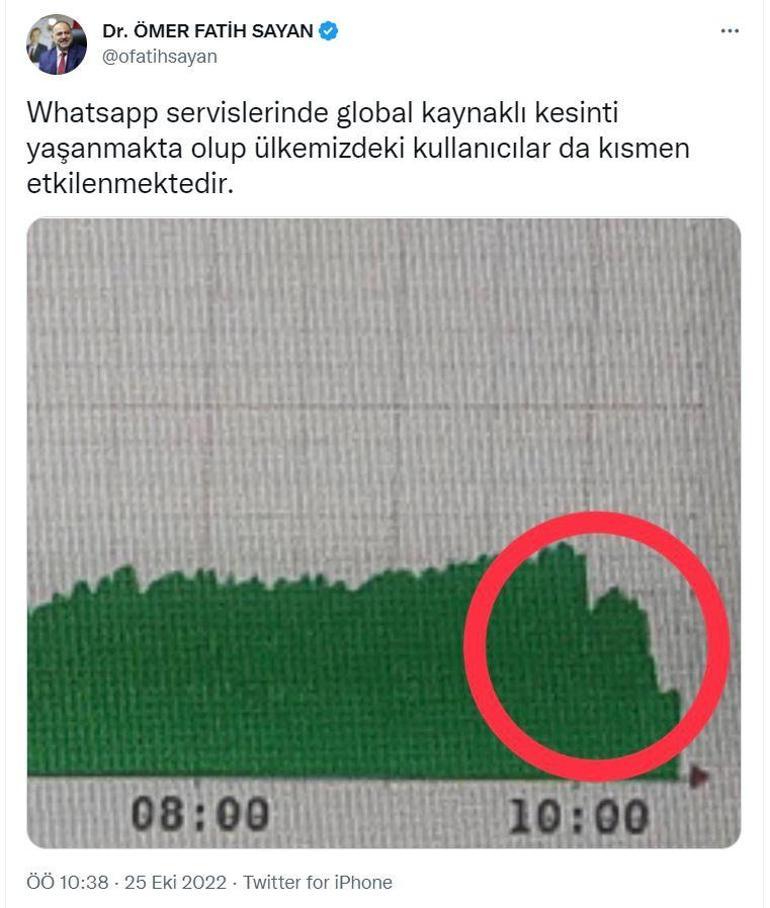770x908 pixels.
Task: Open the tweet options three-dot menu
Action: pos(728,33)
